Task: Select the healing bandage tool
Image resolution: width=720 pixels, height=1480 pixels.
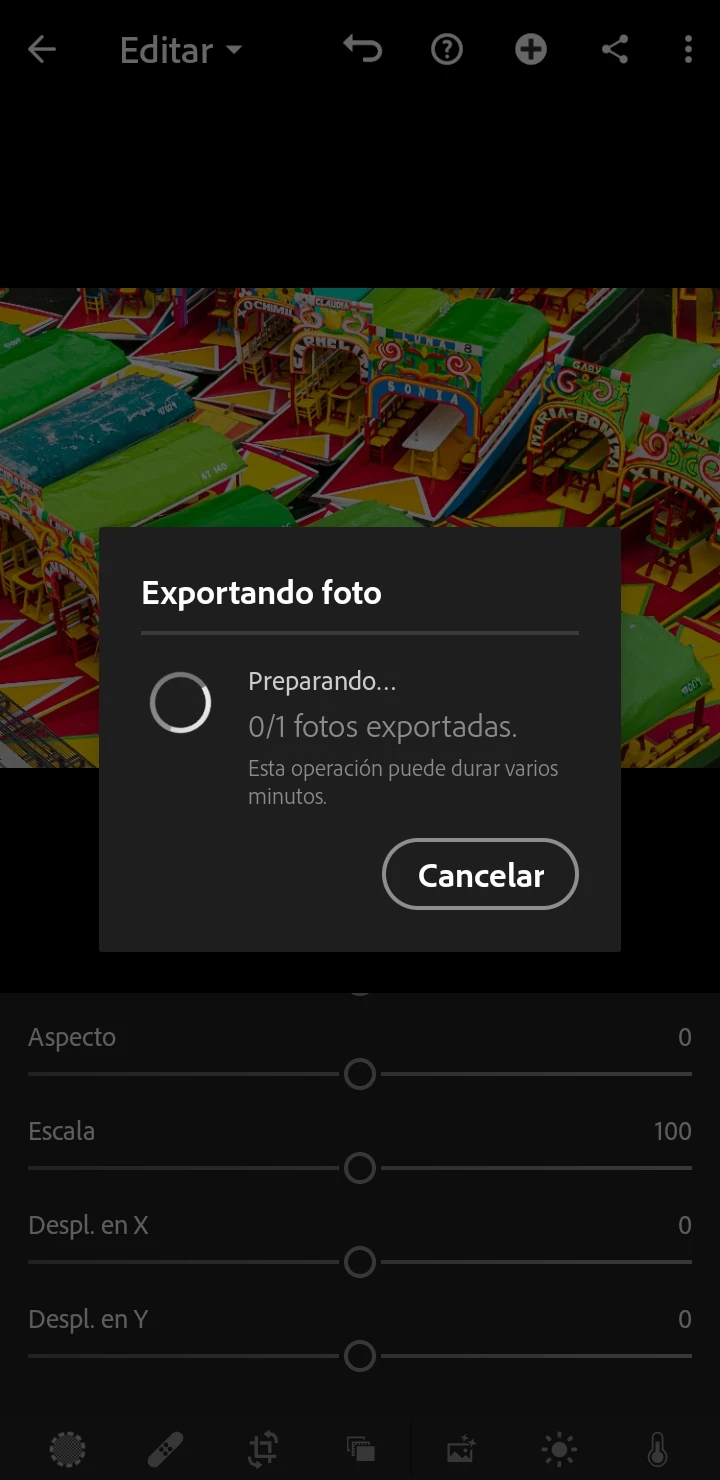Action: click(165, 1448)
